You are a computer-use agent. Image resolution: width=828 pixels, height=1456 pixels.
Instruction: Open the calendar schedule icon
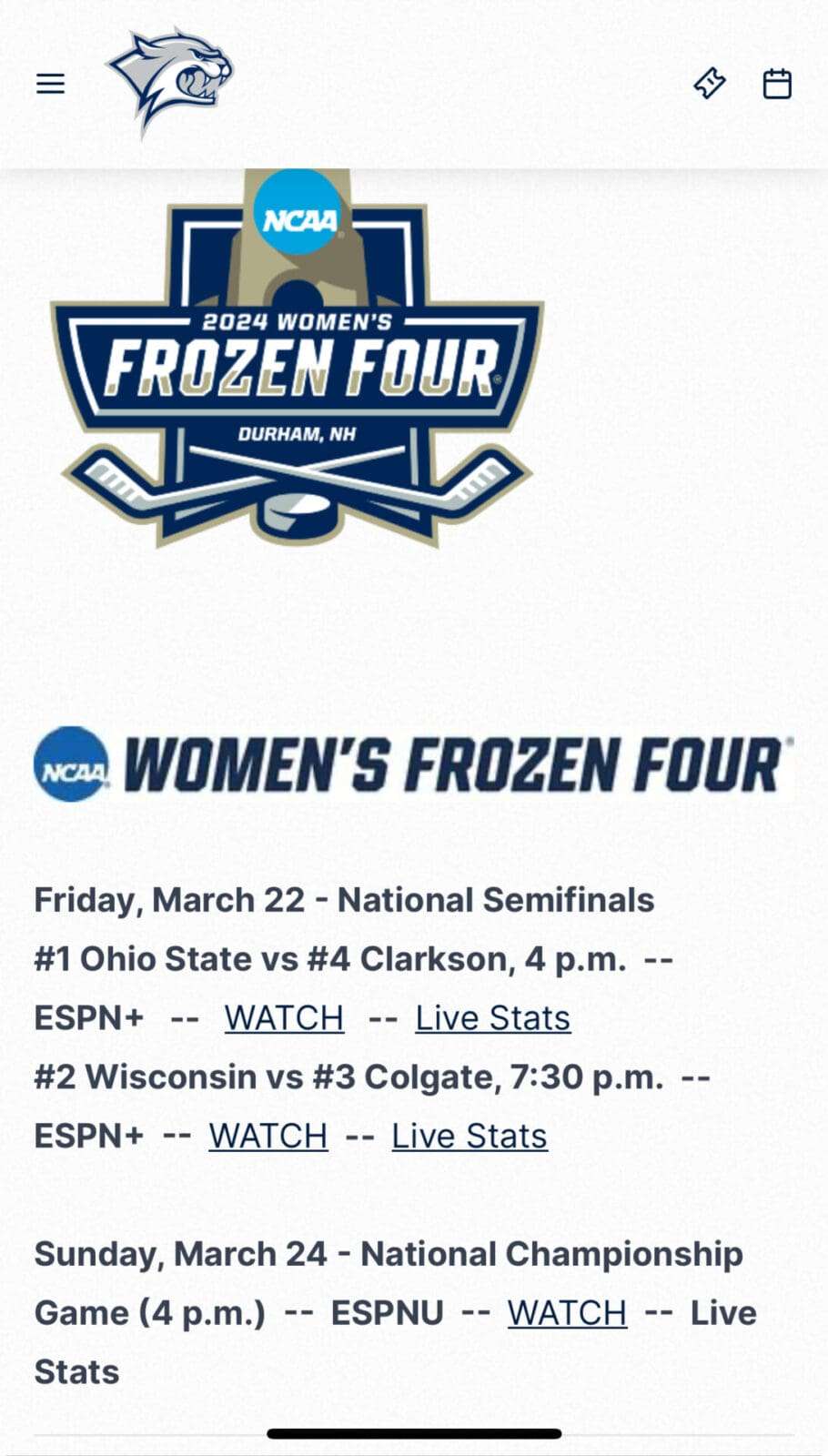(x=777, y=84)
